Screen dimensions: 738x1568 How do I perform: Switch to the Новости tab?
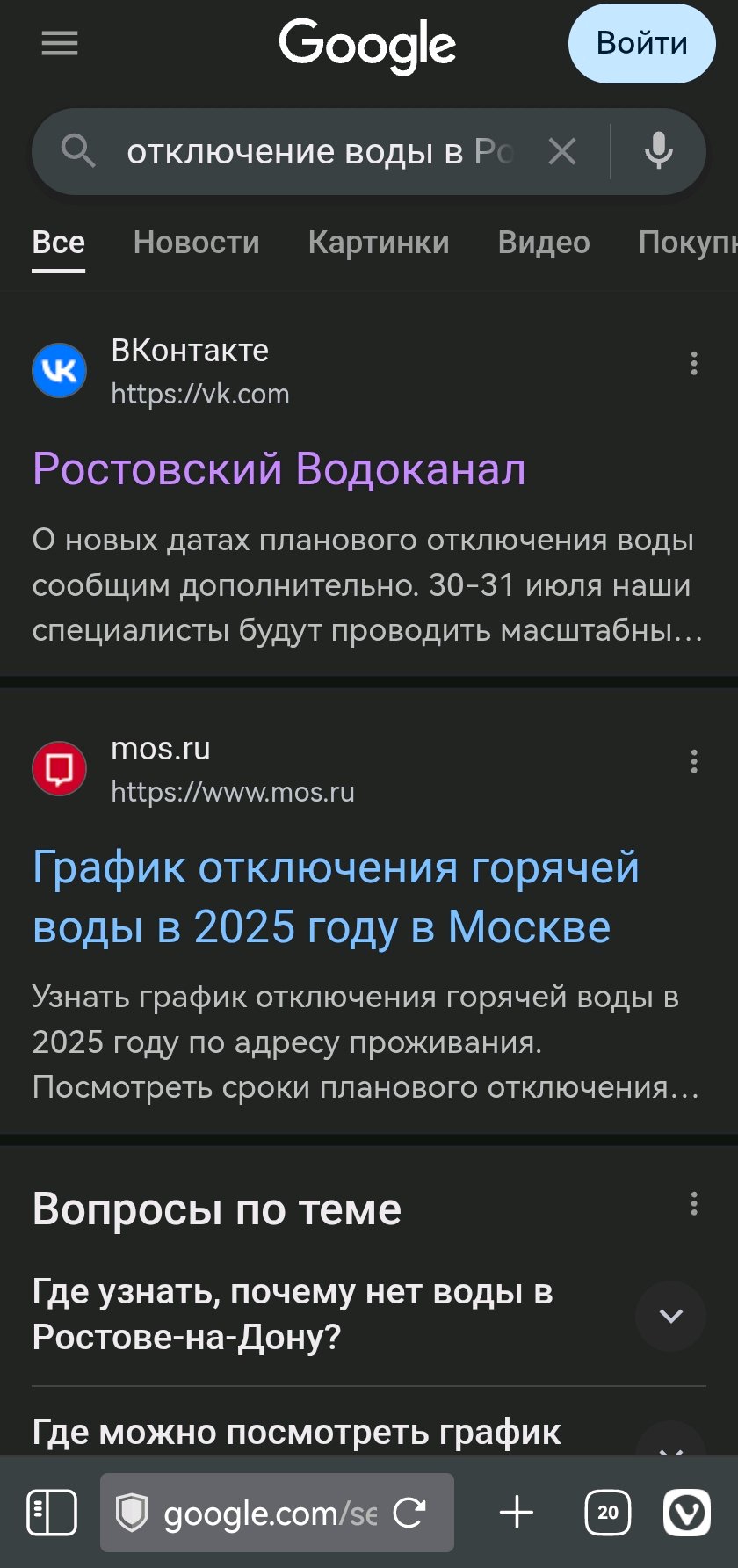(x=197, y=243)
